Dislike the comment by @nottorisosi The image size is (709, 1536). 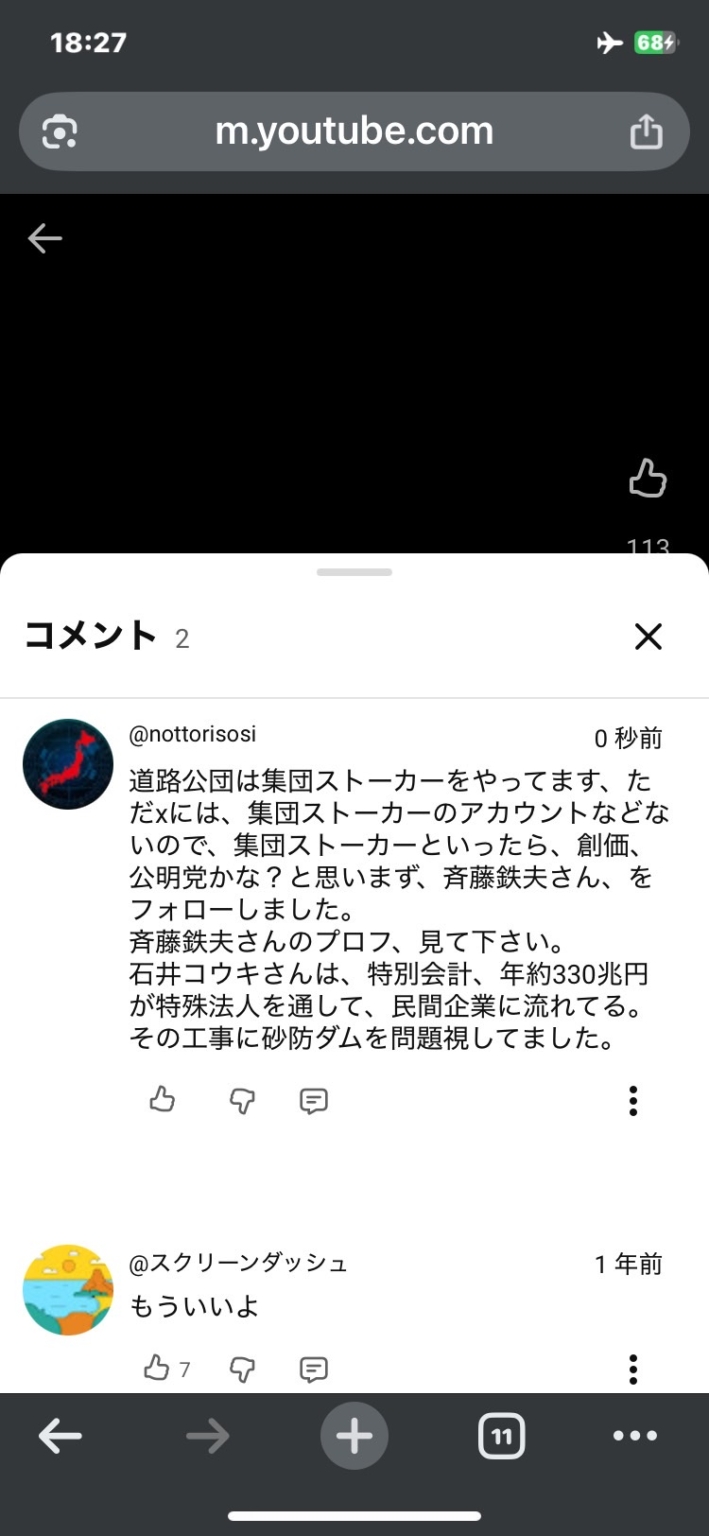coord(242,1101)
